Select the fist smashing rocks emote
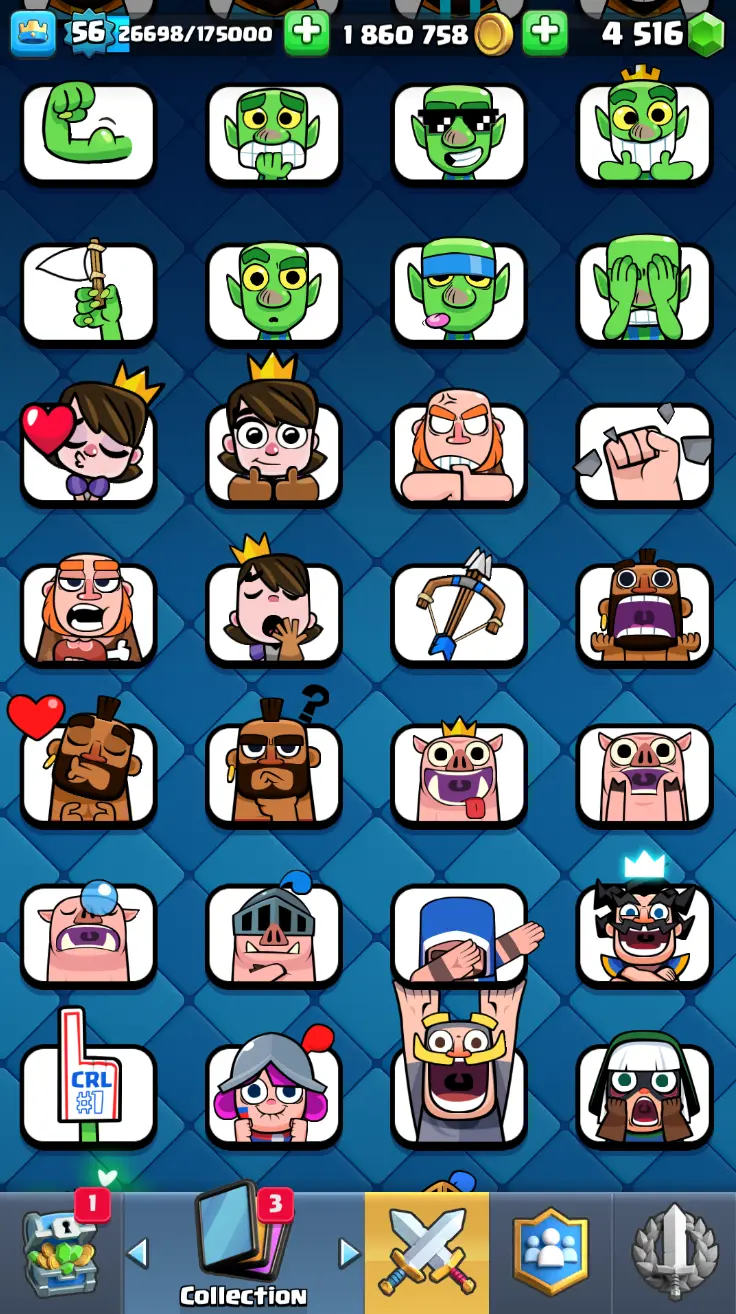 tap(644, 452)
